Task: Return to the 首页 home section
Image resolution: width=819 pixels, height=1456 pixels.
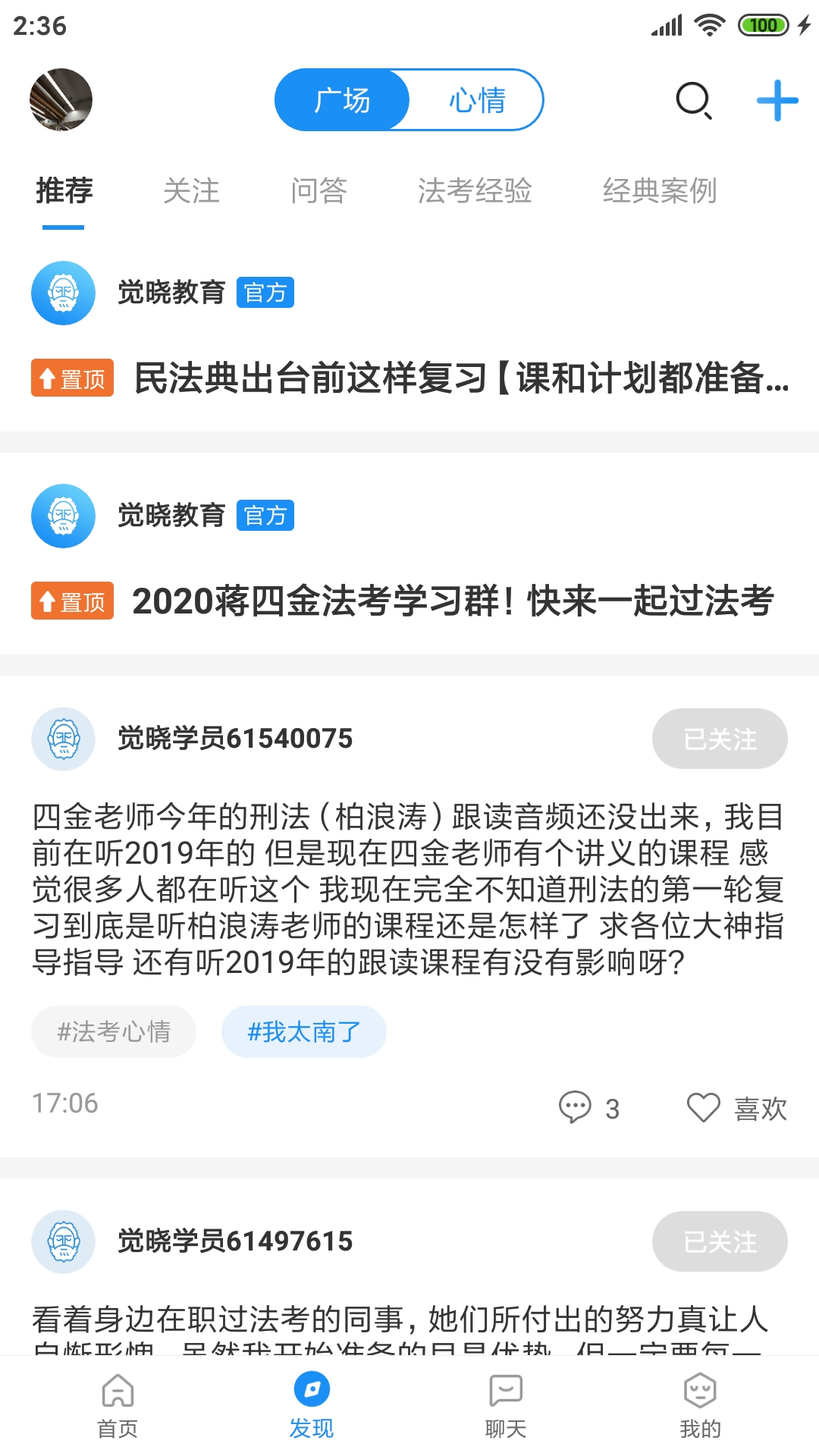Action: [118, 1407]
